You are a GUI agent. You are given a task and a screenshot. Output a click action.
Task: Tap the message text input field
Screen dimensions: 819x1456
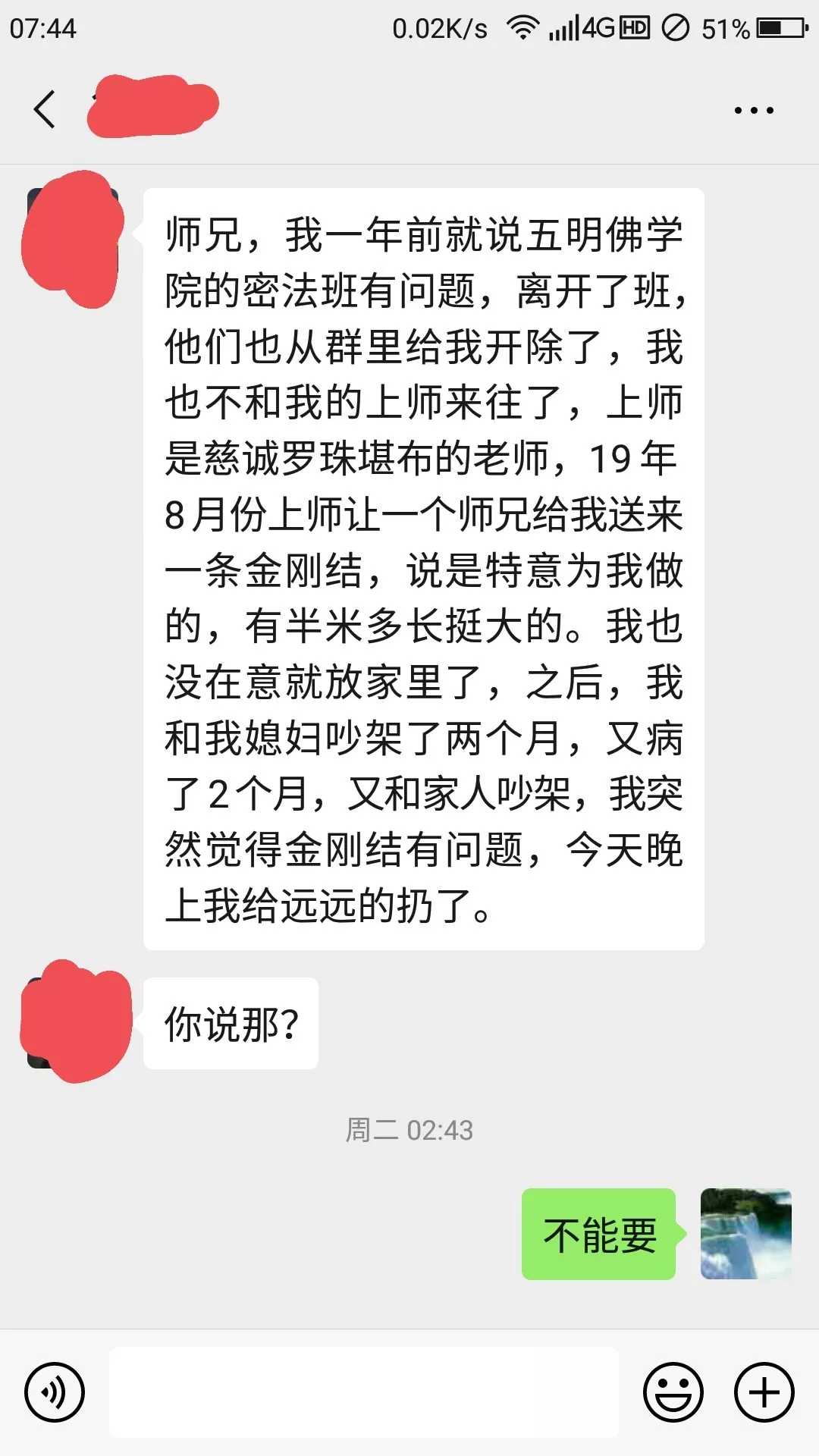click(364, 1392)
